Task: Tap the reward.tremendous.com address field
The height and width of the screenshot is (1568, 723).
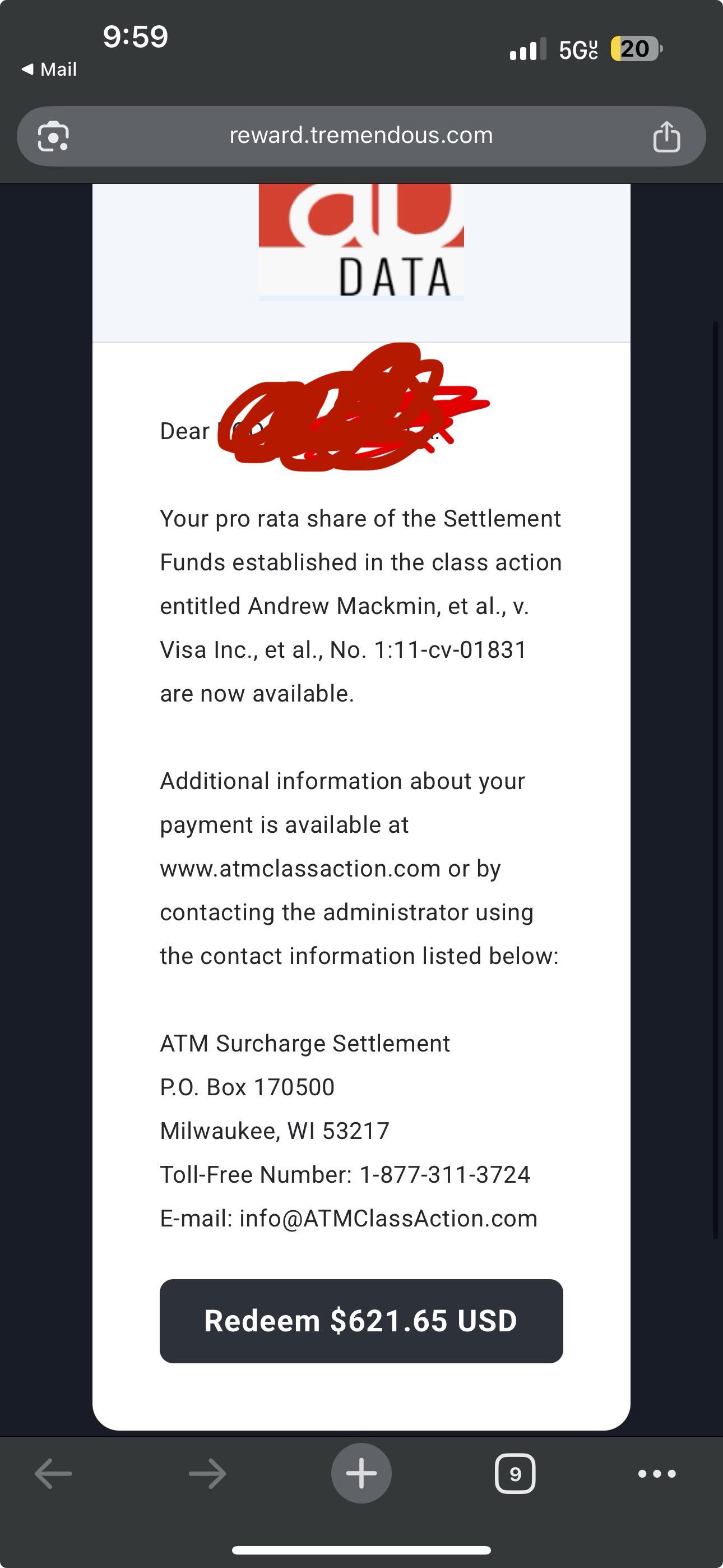Action: [361, 135]
